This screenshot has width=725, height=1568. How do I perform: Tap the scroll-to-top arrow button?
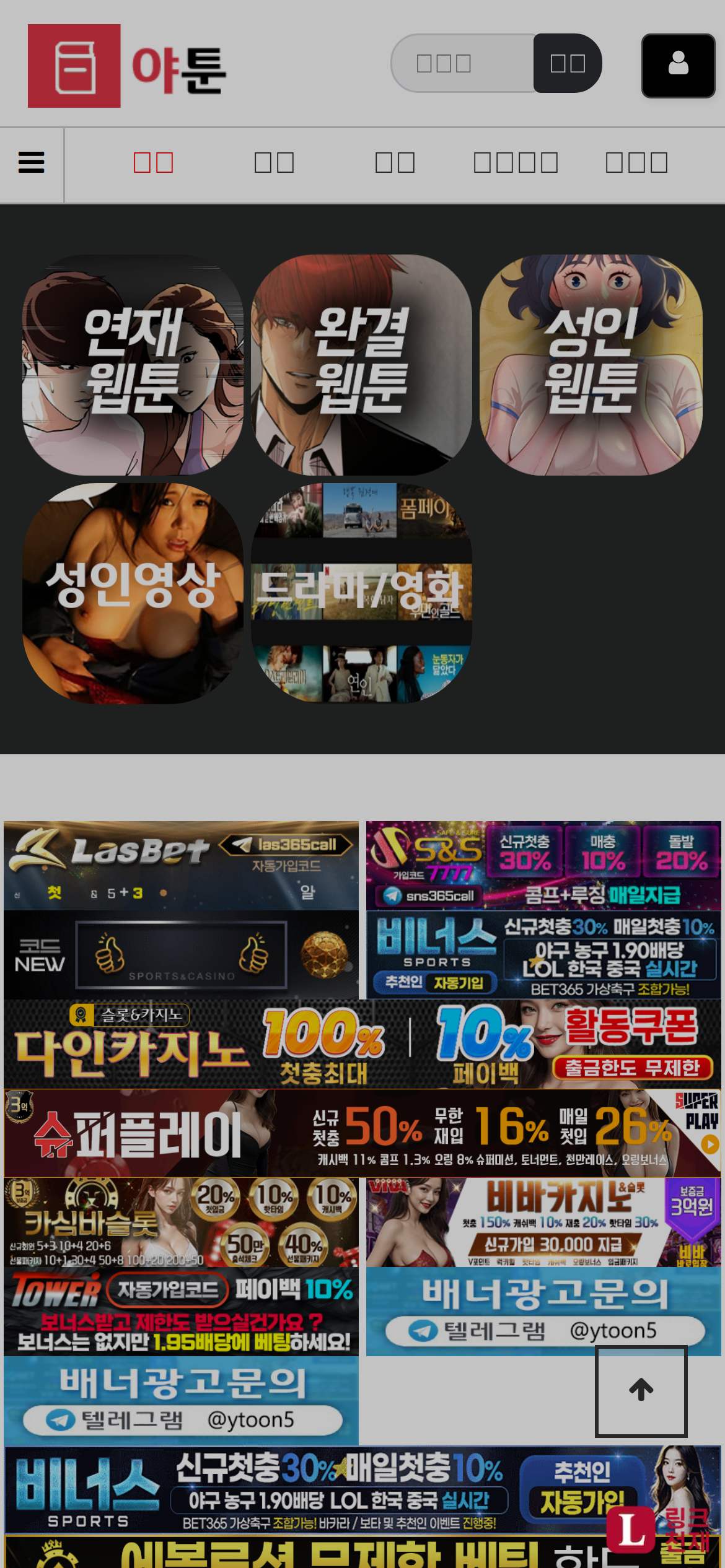[x=641, y=1391]
